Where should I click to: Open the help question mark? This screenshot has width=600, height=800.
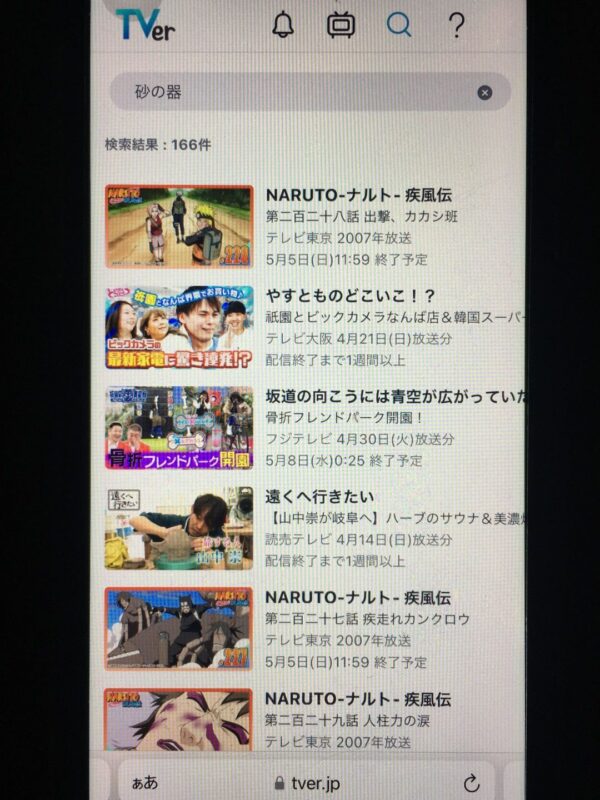click(x=456, y=25)
